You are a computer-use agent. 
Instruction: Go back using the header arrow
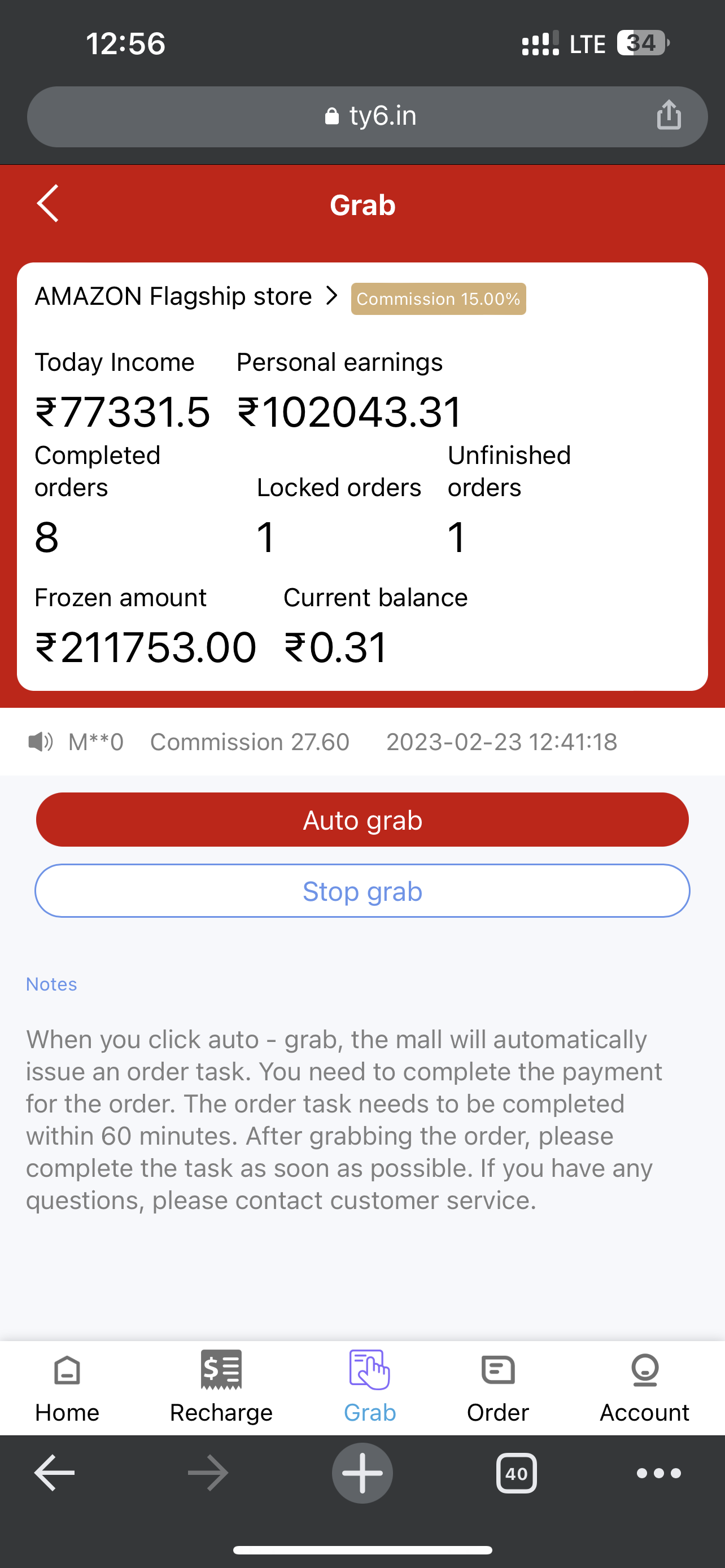(x=47, y=204)
